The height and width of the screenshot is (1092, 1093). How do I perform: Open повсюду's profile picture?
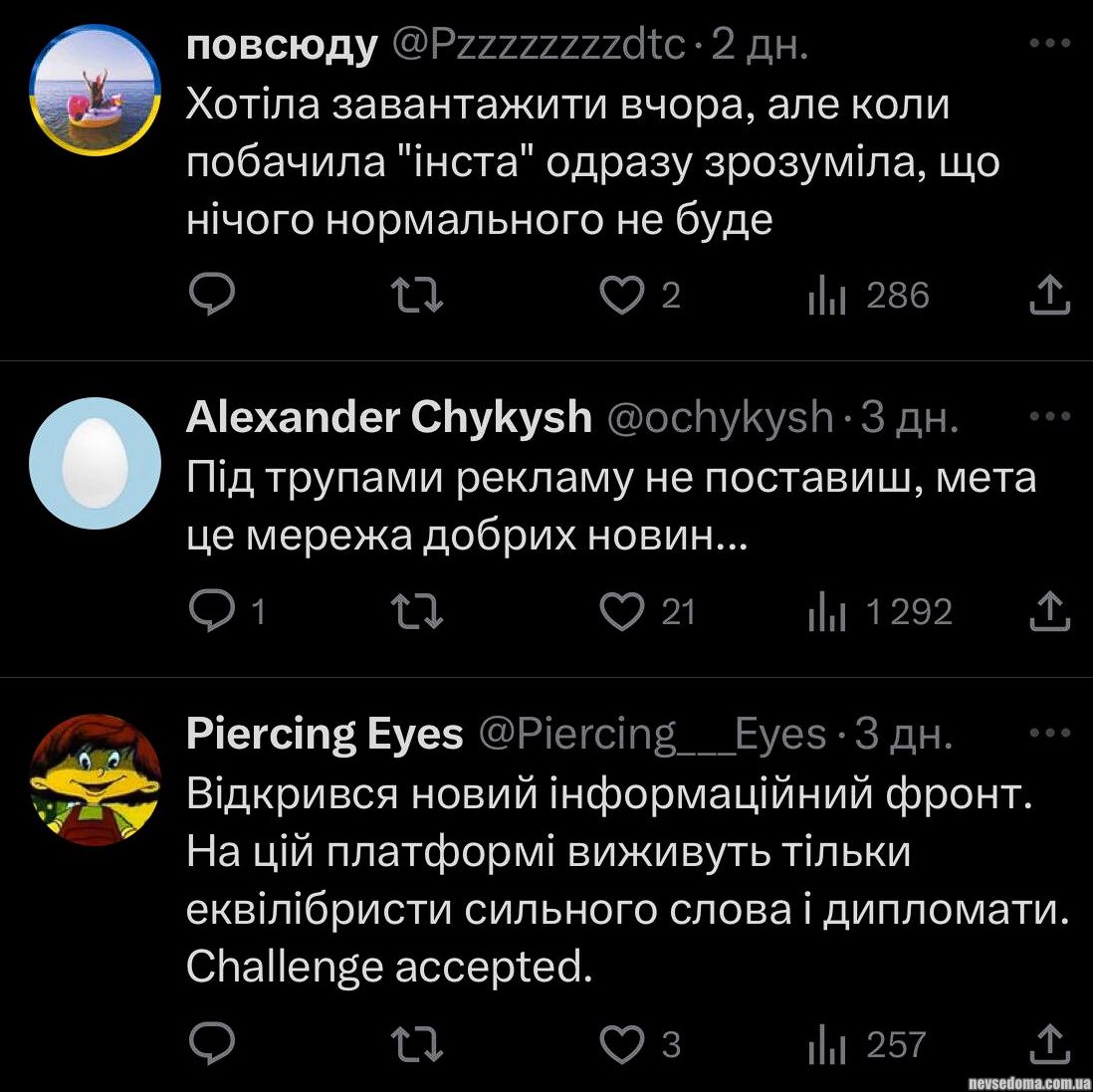(x=95, y=92)
